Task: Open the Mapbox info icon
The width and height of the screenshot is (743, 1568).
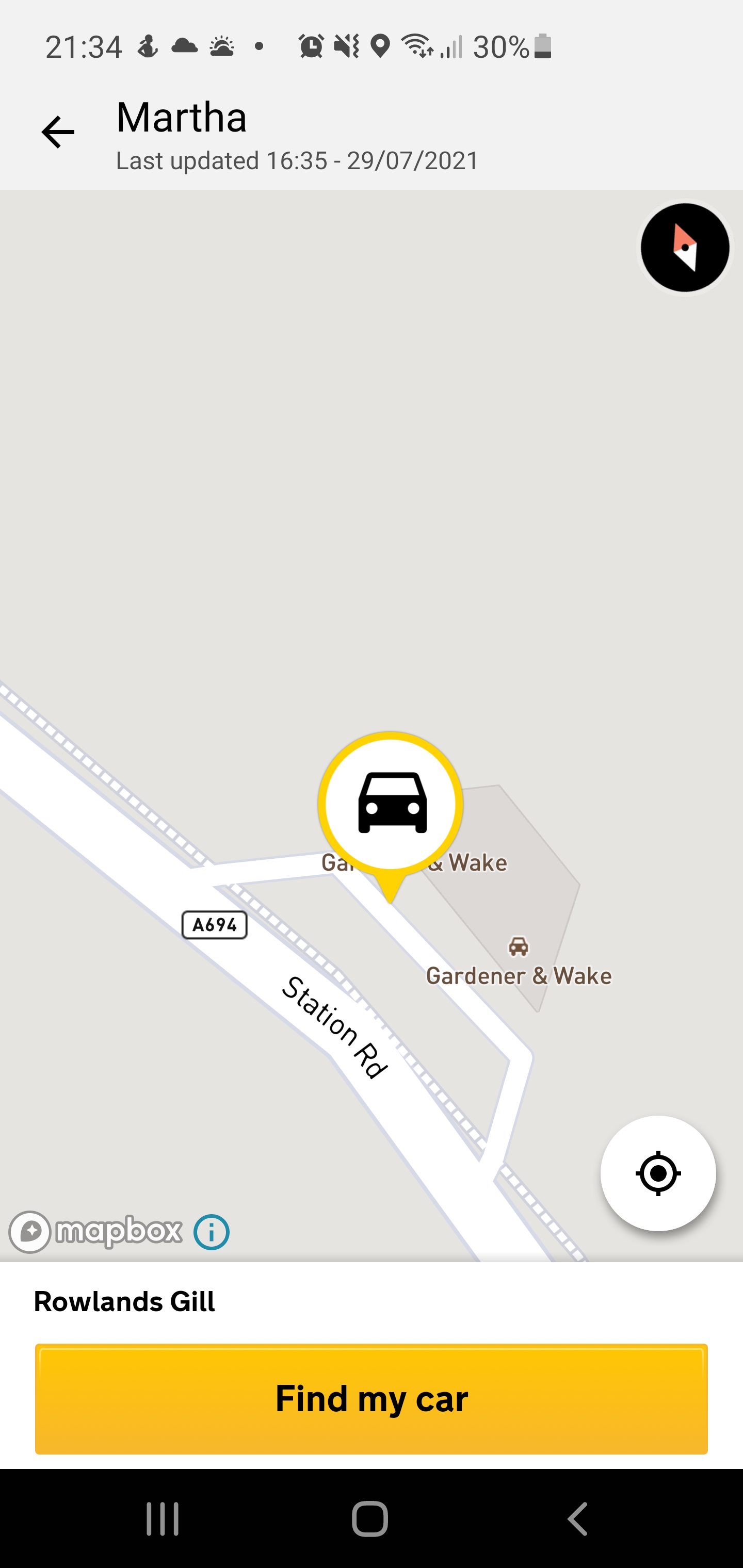Action: [x=212, y=1233]
